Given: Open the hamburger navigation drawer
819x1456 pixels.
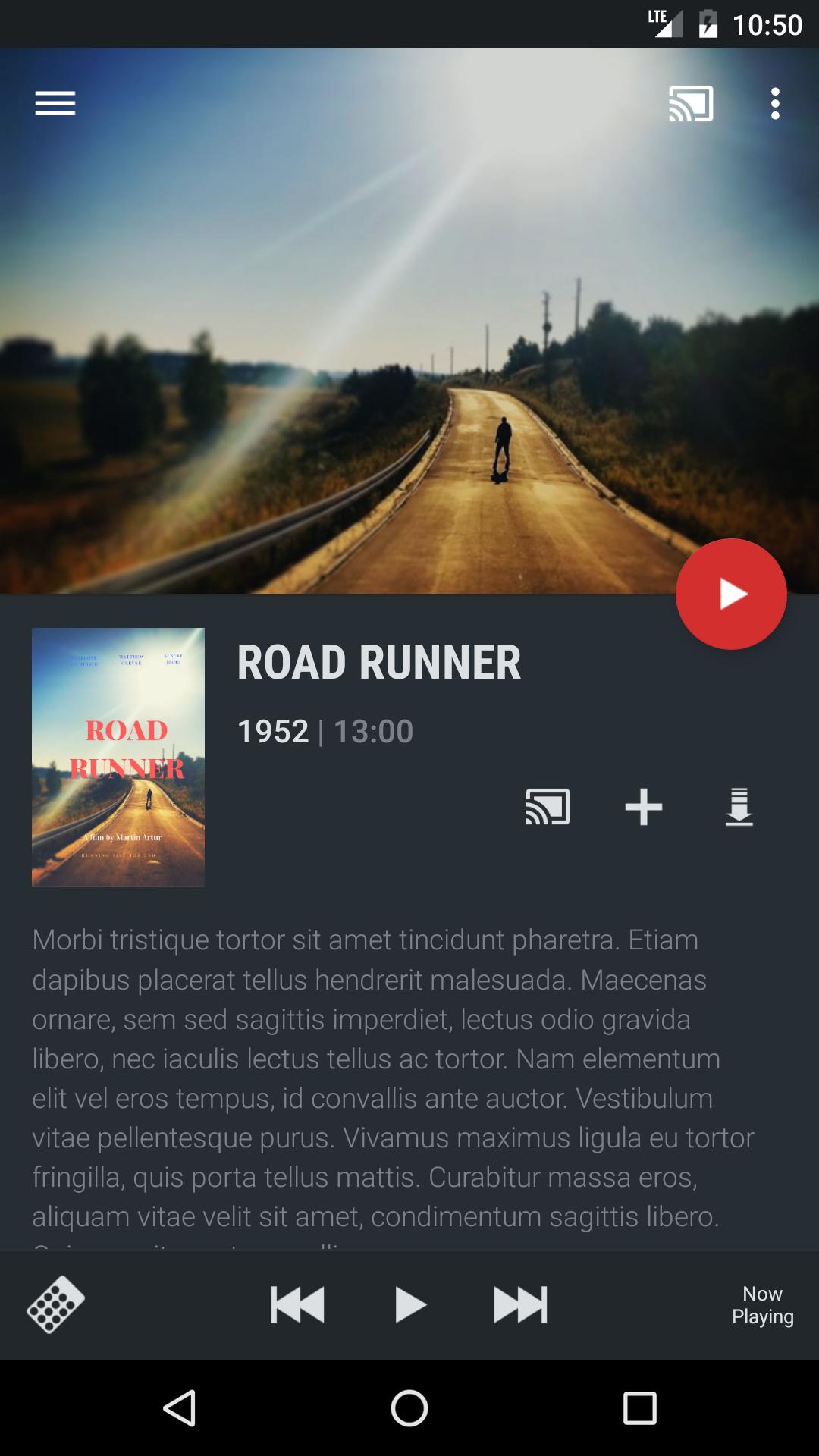Looking at the screenshot, I should pos(55,103).
